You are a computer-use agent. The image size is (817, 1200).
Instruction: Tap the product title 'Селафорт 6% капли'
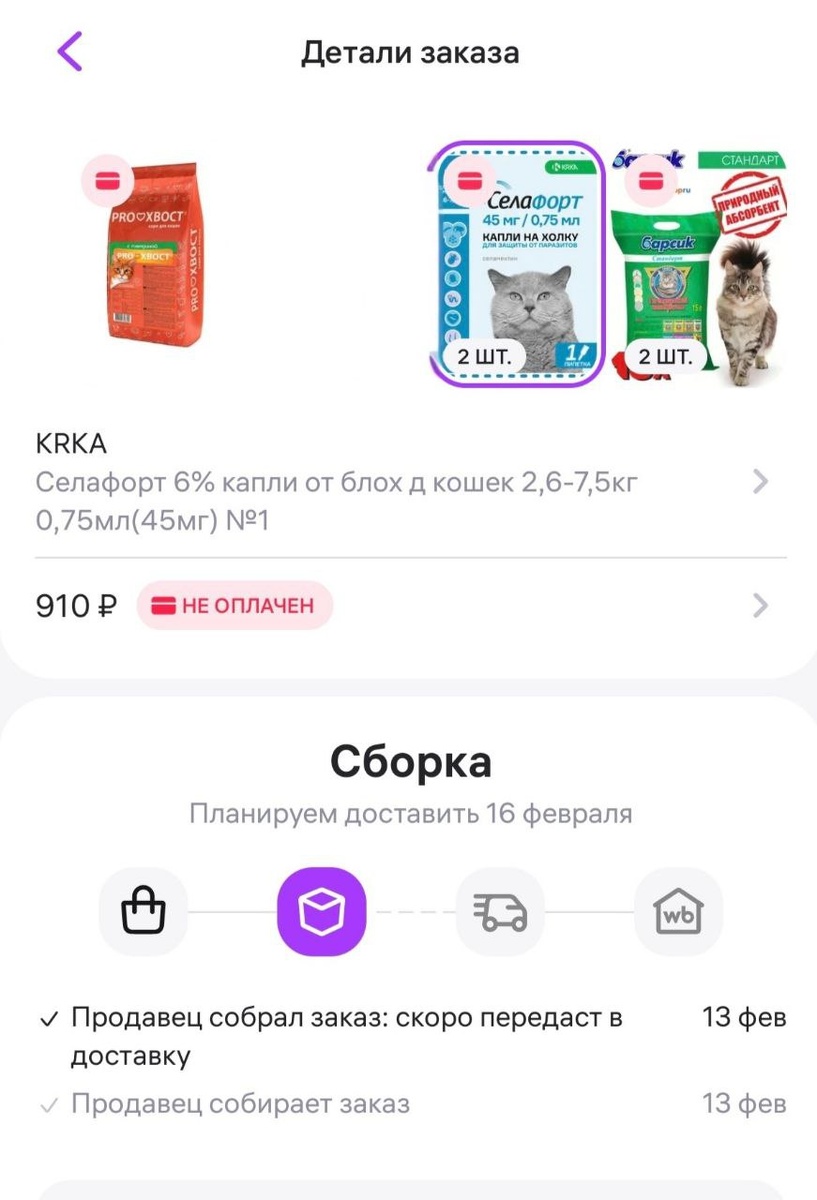[300, 482]
